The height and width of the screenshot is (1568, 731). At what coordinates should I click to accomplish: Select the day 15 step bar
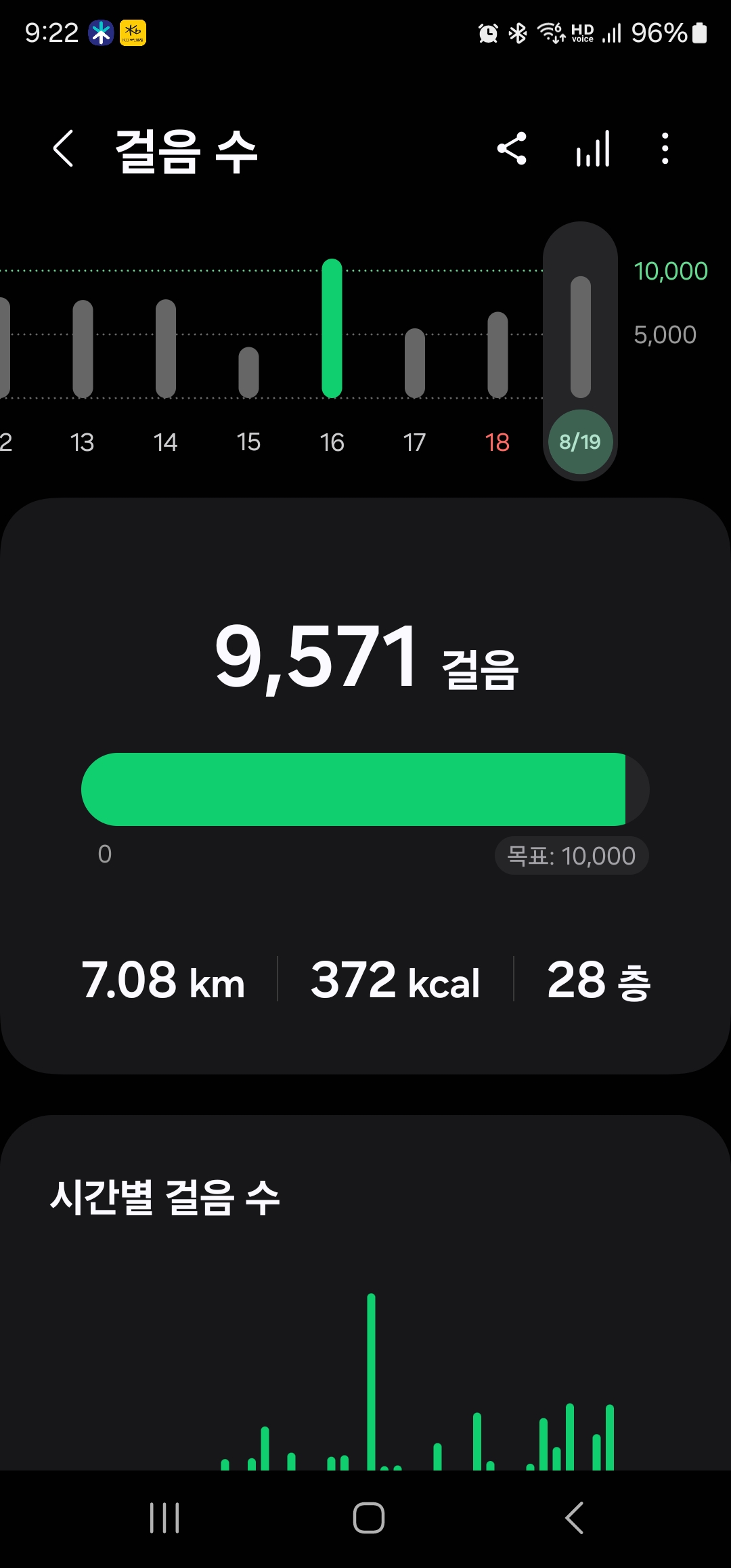coord(249,372)
